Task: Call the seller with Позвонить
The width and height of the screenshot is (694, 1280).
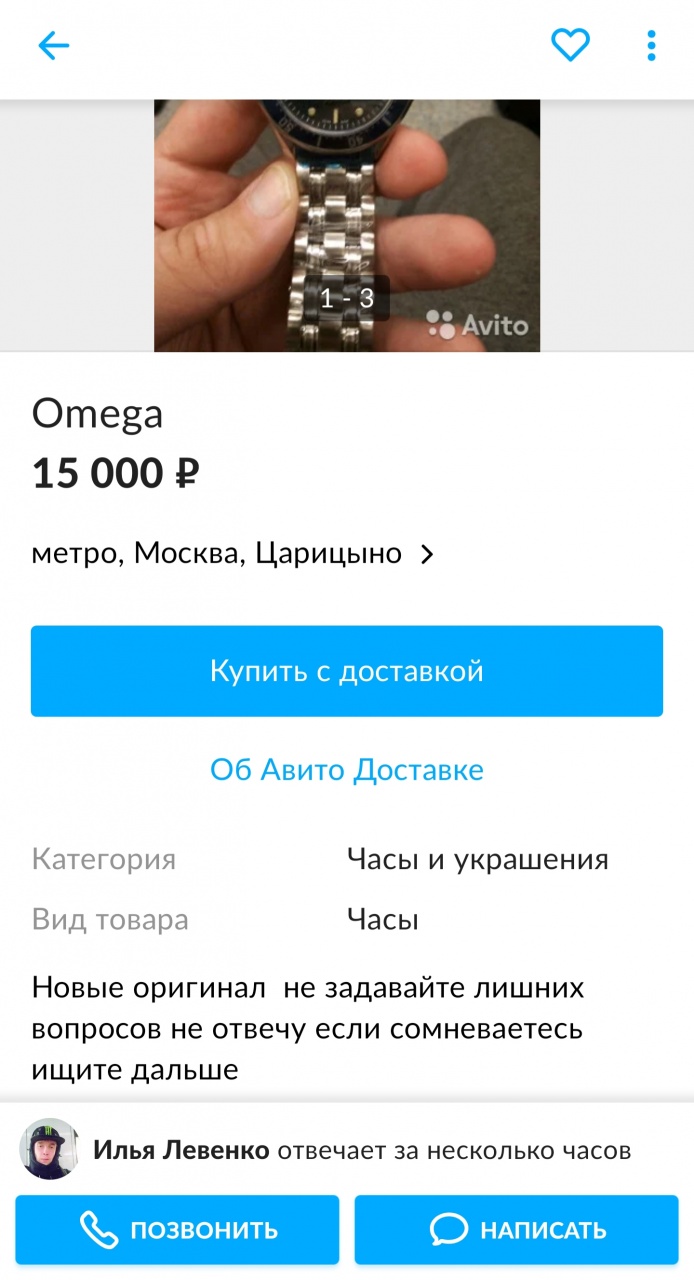Action: [x=177, y=1230]
